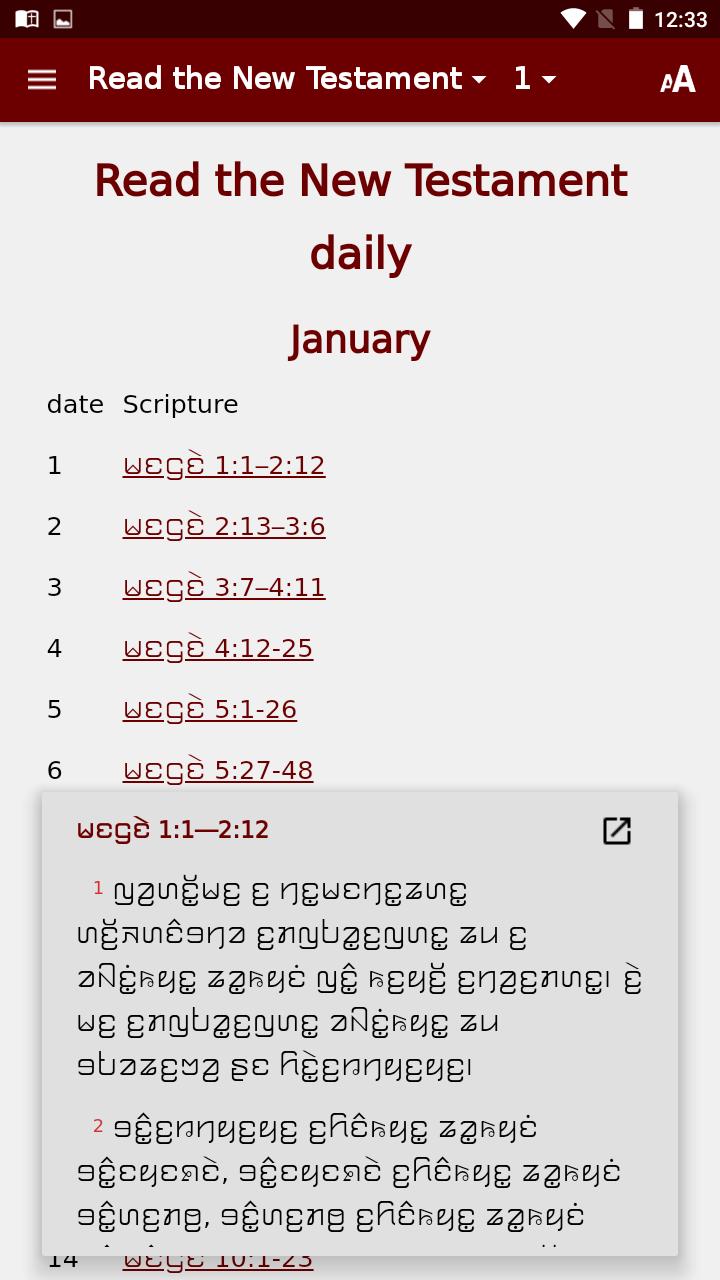720x1280 pixels.
Task: Open the text size settings icon
Action: click(x=678, y=80)
